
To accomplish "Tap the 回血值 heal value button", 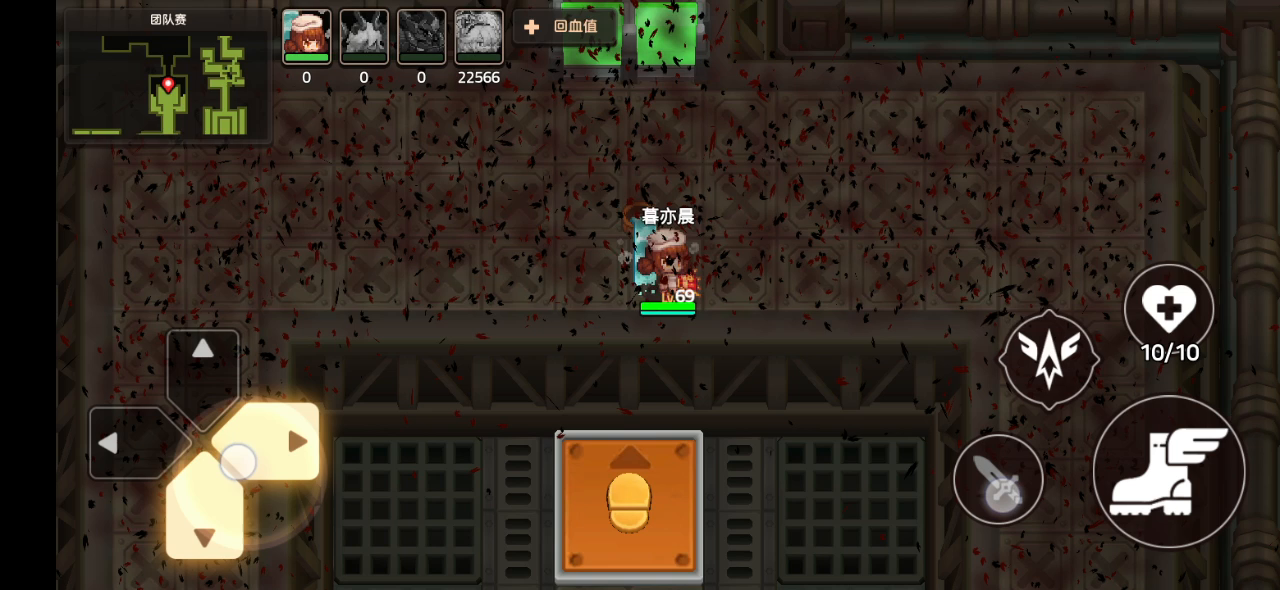I will click(562, 27).
